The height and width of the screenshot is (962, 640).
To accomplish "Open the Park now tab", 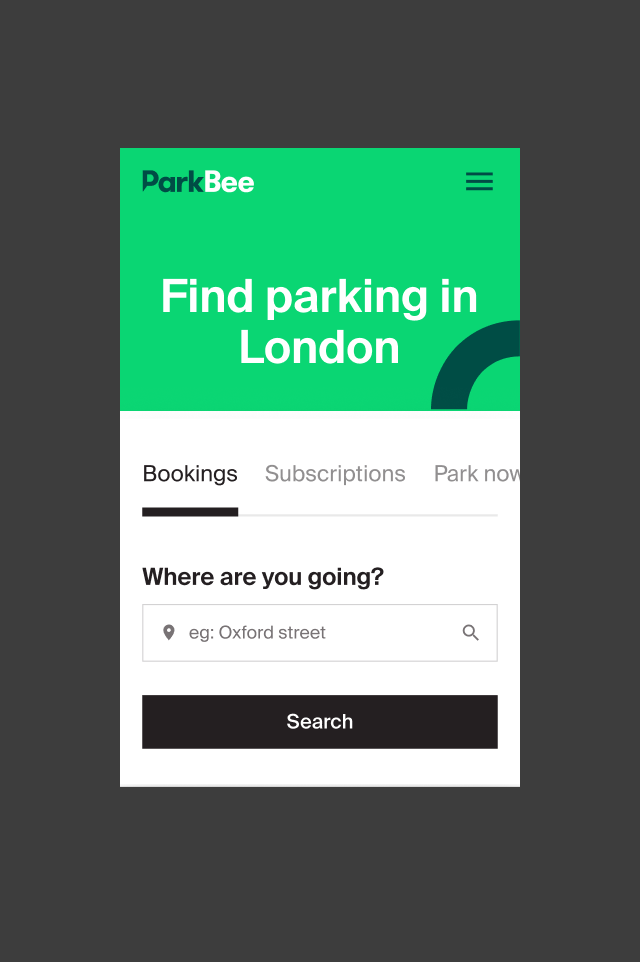I will [476, 474].
